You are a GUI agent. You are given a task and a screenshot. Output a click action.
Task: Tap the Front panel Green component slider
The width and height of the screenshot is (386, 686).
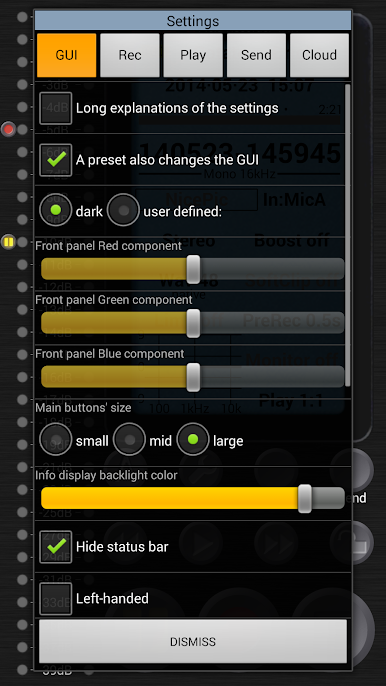193,323
